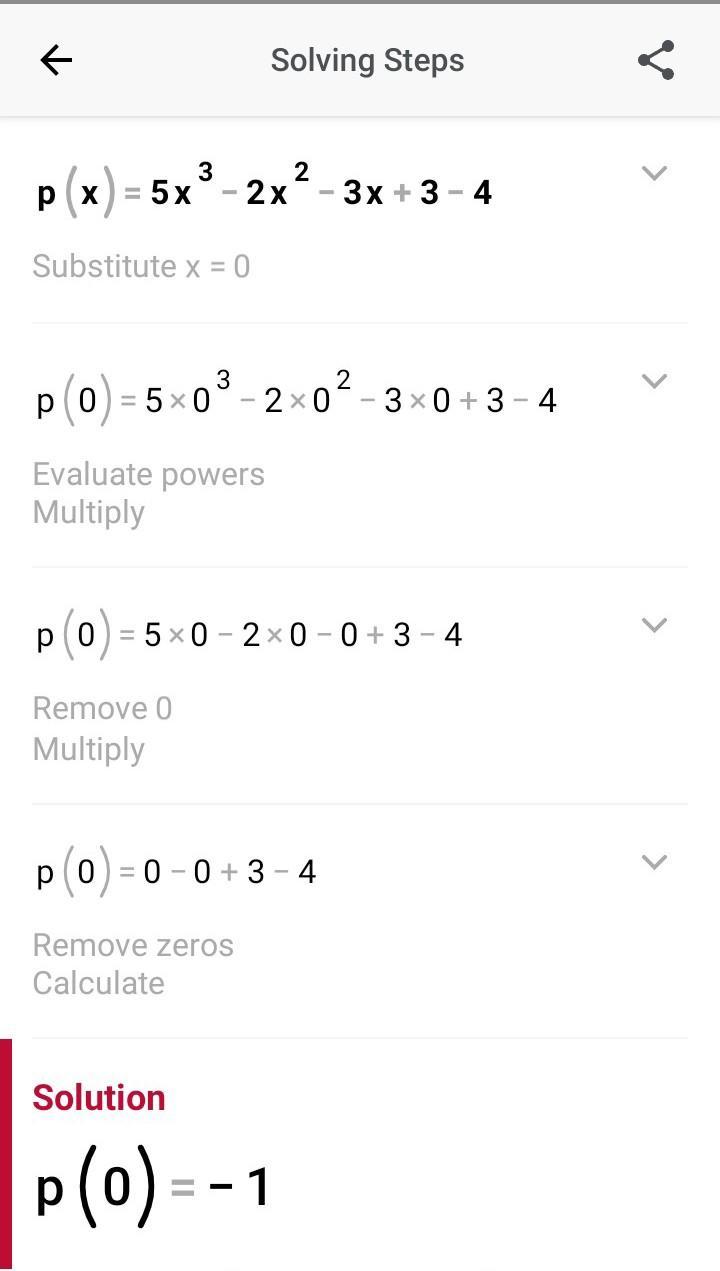Screen dimensions: 720x1271
Task: Expand the Substitute x = 0 step
Action: pos(653,174)
